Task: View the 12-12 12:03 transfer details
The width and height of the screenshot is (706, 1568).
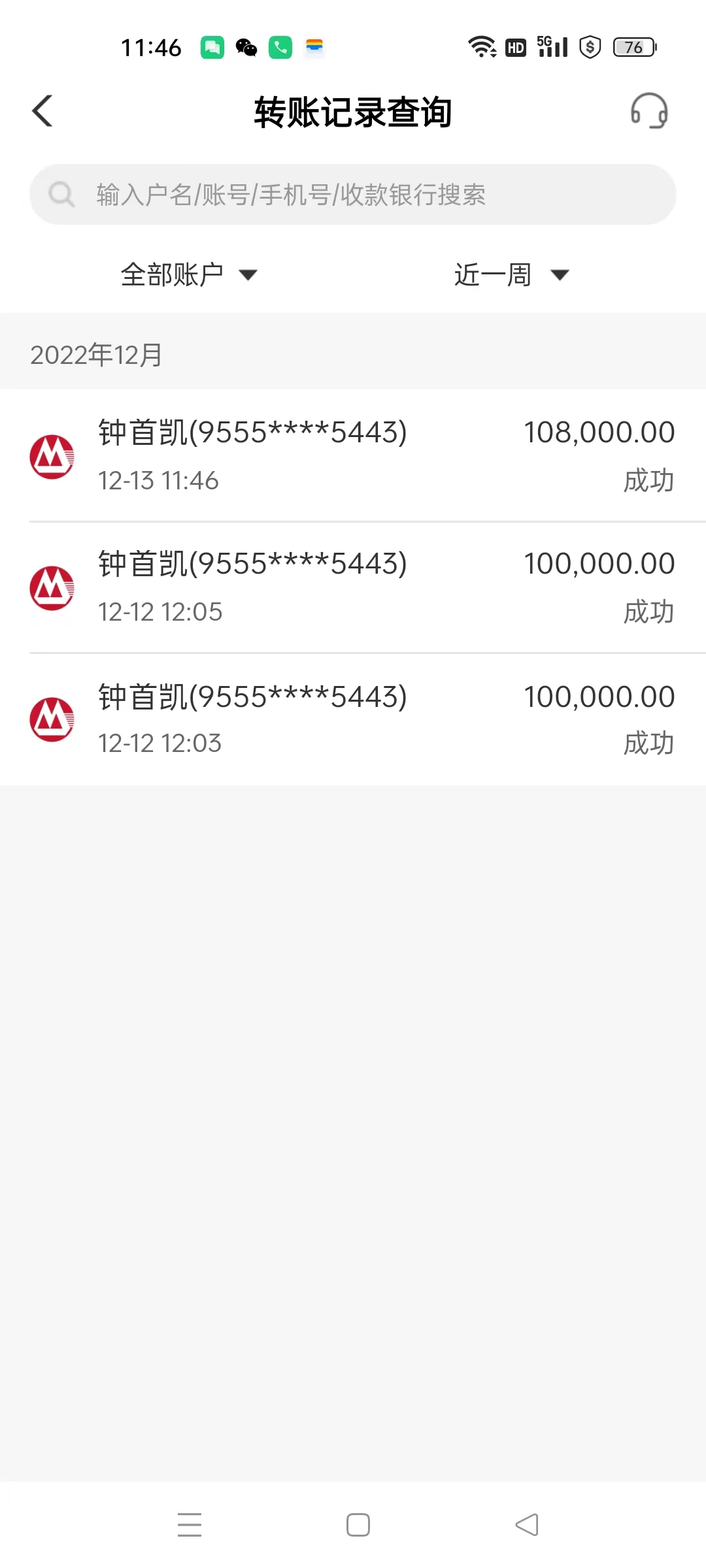Action: [x=353, y=719]
